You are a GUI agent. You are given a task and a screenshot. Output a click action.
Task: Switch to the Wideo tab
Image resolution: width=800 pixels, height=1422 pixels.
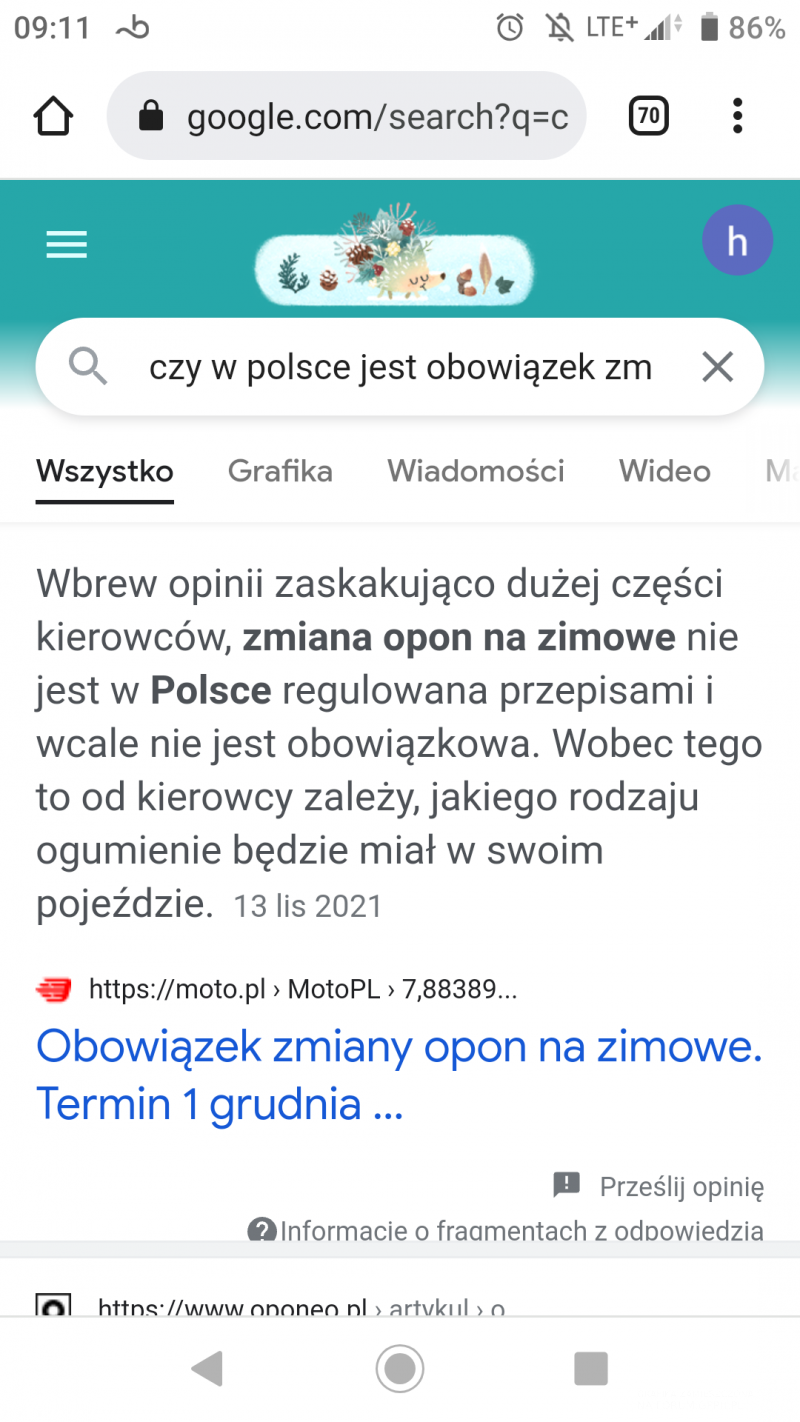coord(664,471)
